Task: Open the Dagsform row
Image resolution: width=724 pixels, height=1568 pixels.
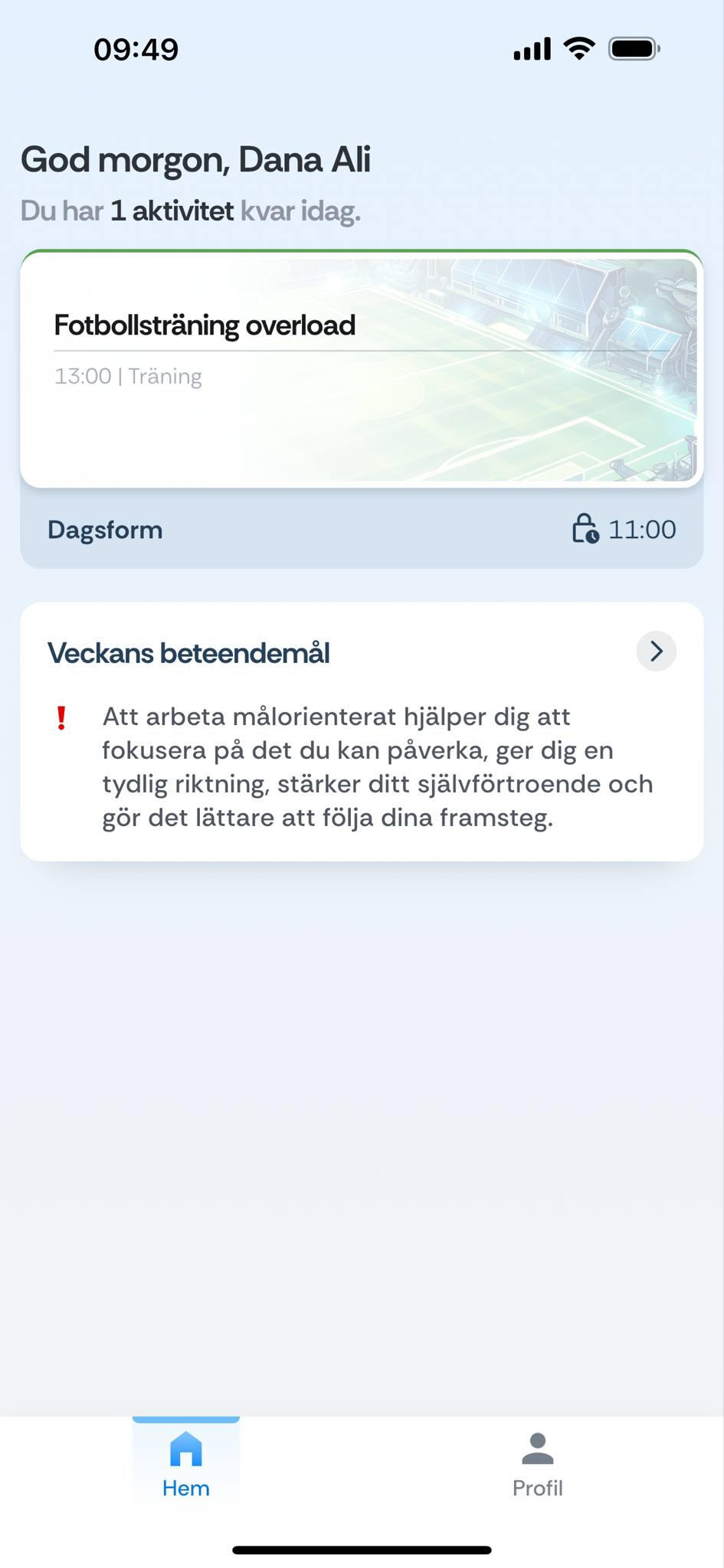Action: 361,530
